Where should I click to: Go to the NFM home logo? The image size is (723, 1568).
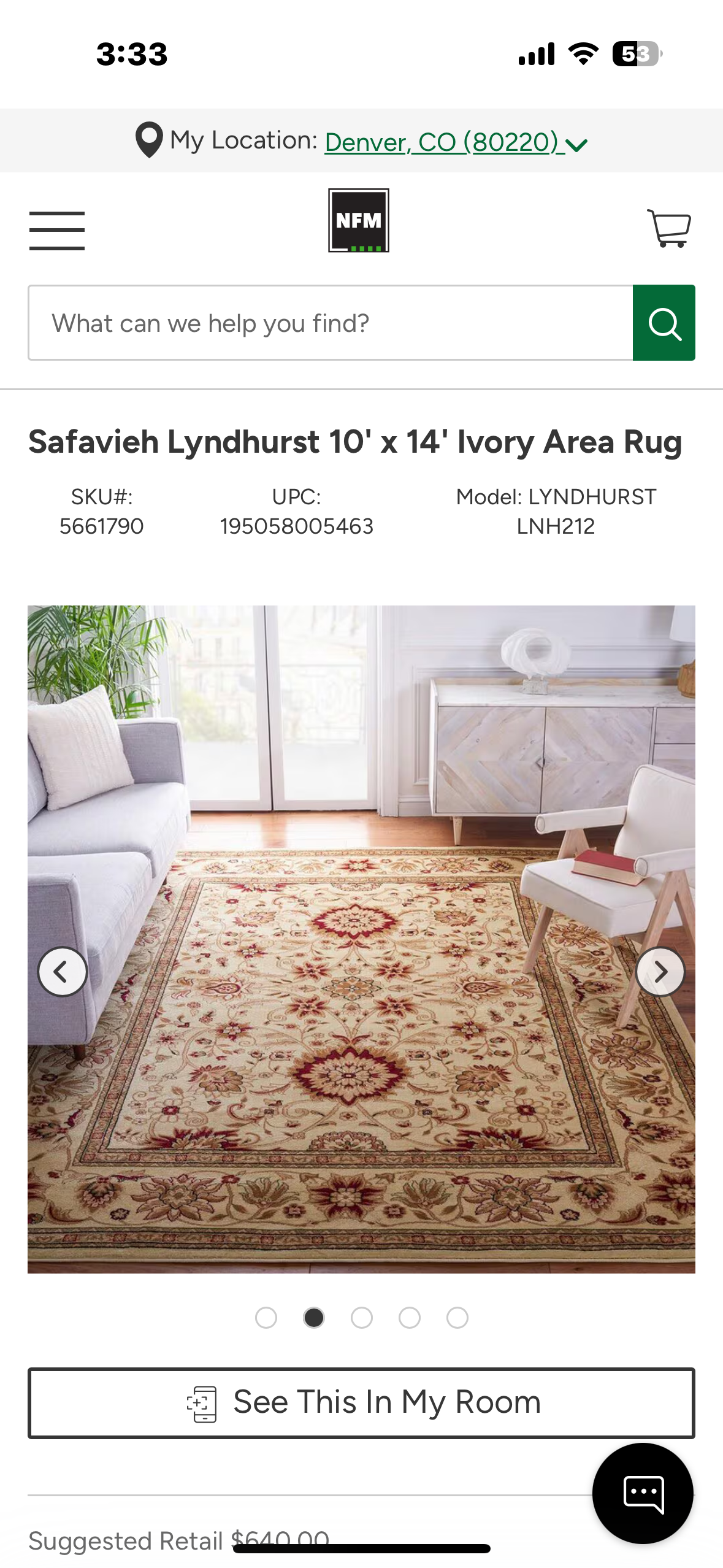coord(359,220)
